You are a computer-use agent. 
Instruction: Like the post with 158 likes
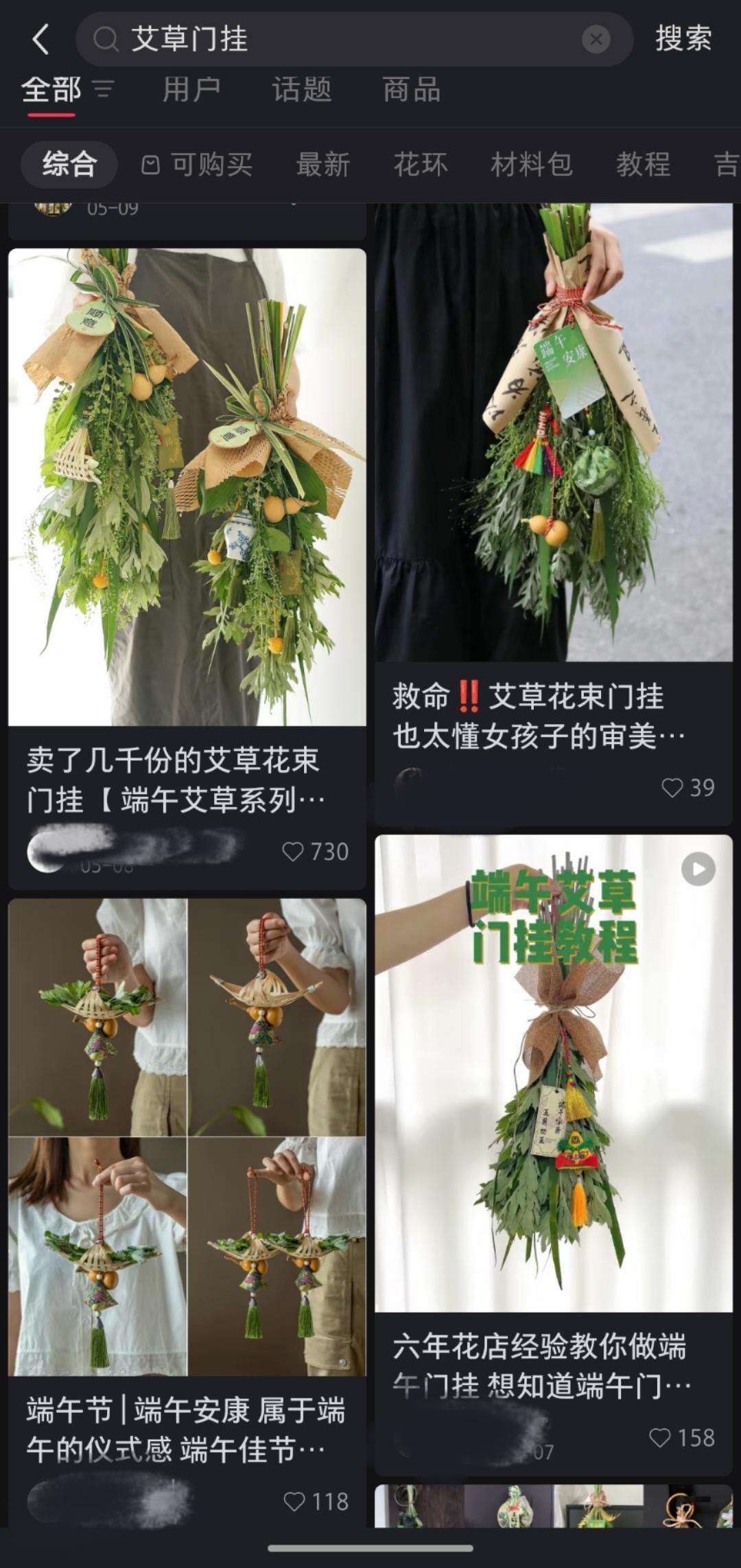coord(659,1438)
